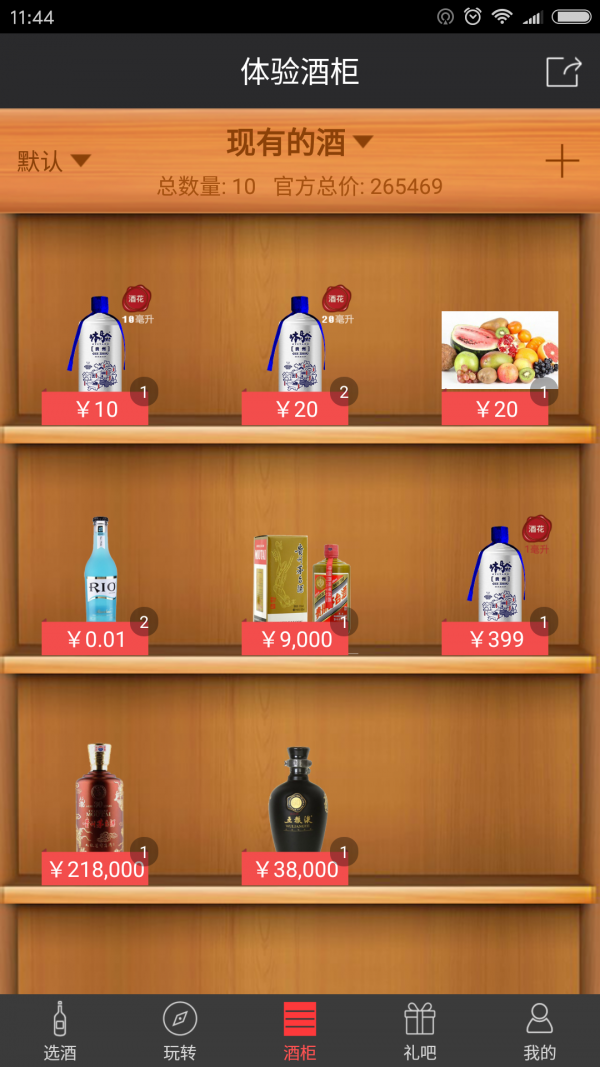Open the 默认 sort dropdown
The height and width of the screenshot is (1067, 600).
pos(54,161)
